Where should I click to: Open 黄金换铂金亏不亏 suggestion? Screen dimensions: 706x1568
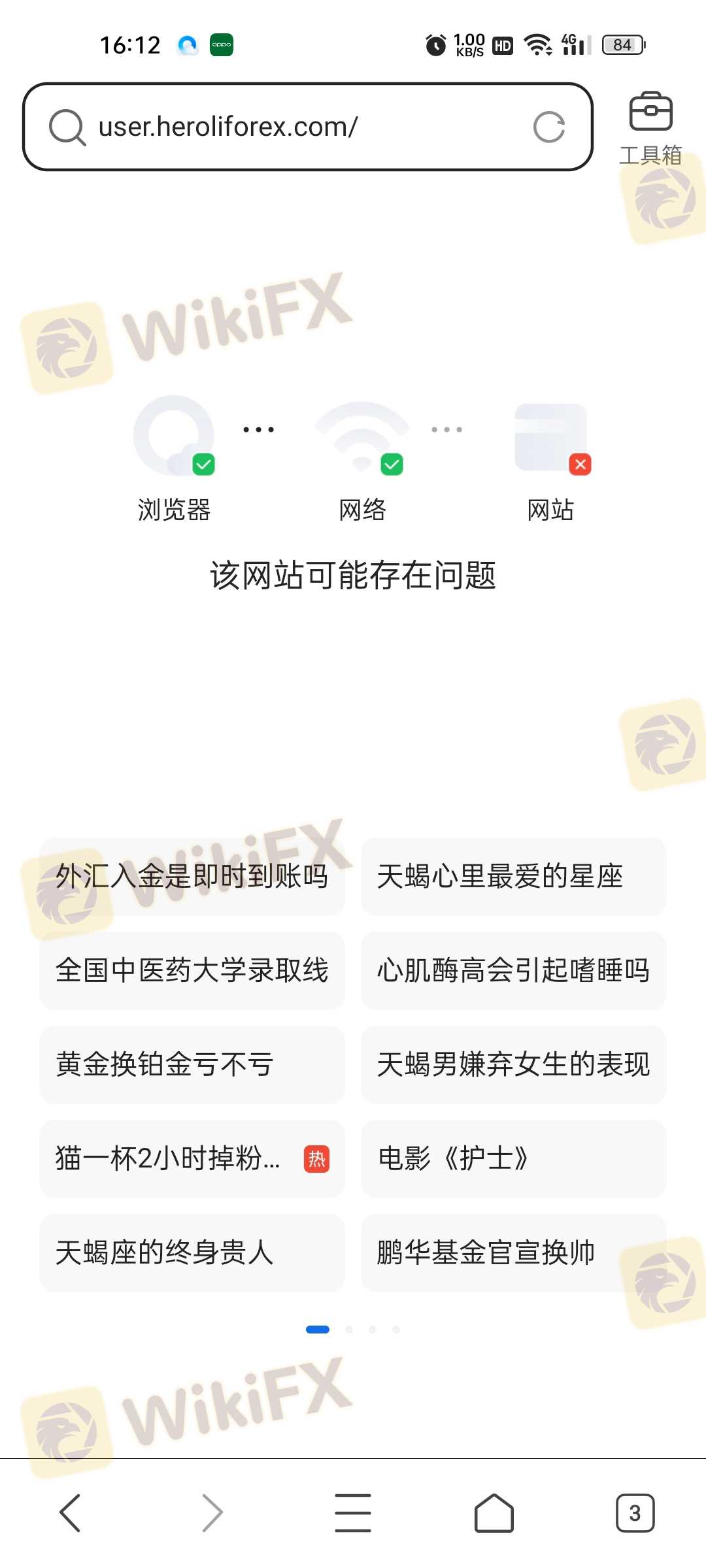[x=192, y=1065]
